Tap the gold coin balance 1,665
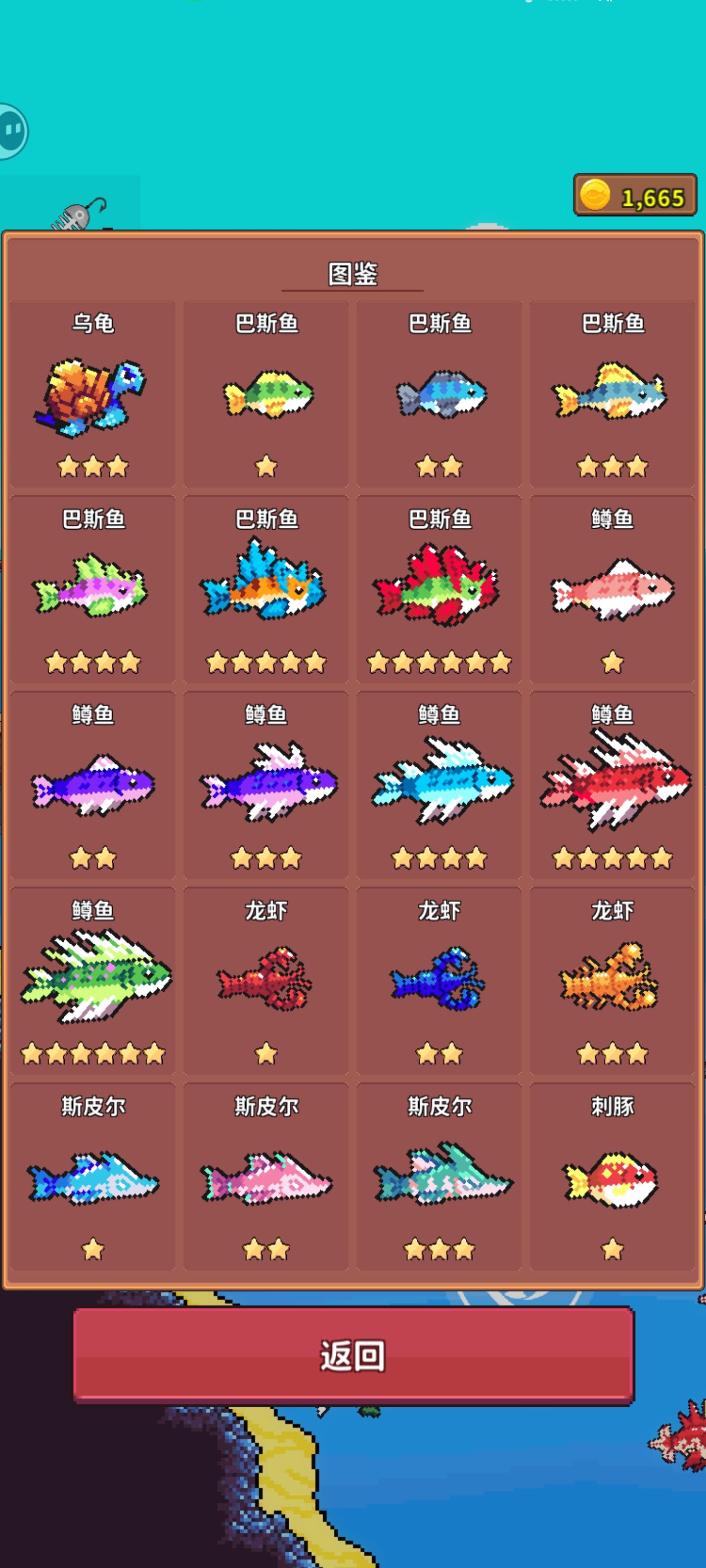The height and width of the screenshot is (1568, 706). pyautogui.click(x=635, y=196)
